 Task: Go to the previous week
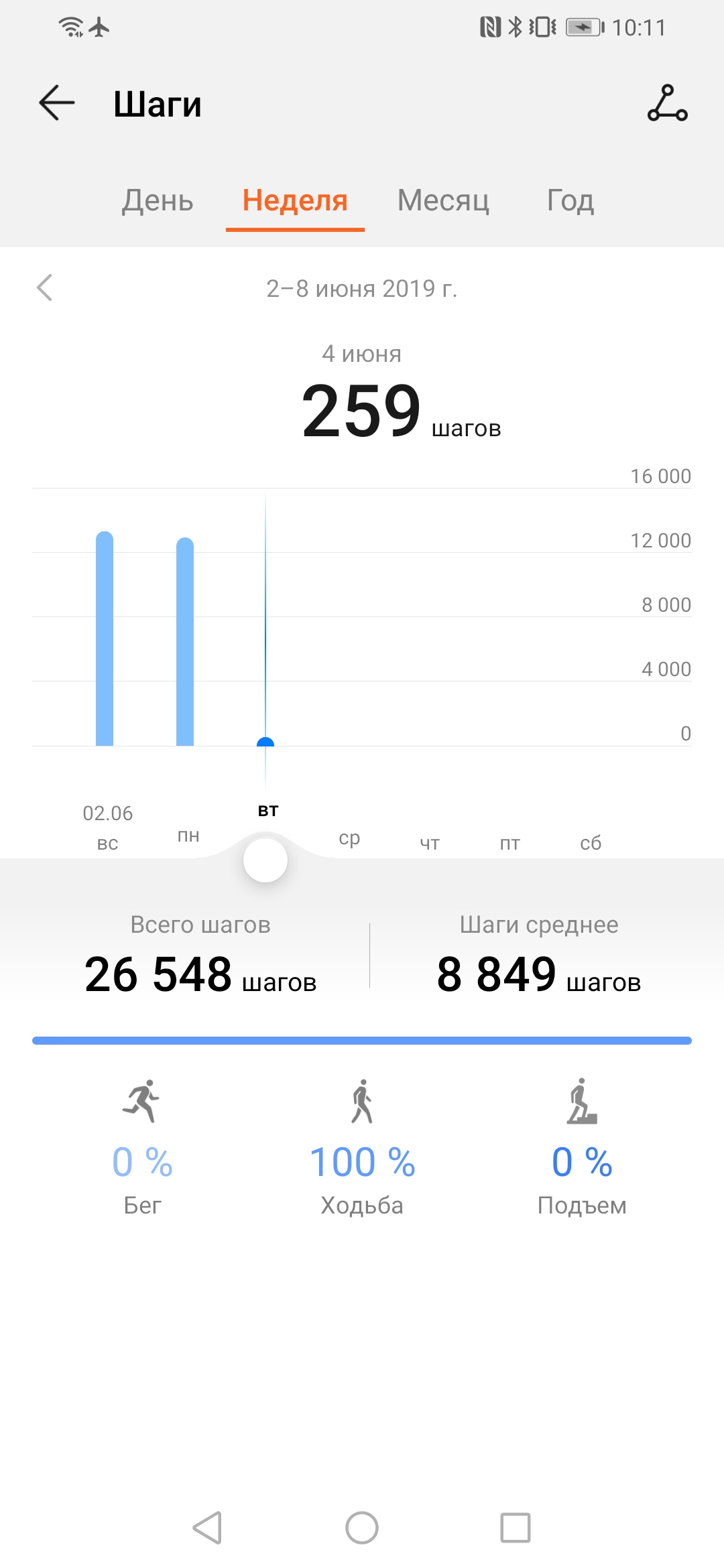[45, 288]
